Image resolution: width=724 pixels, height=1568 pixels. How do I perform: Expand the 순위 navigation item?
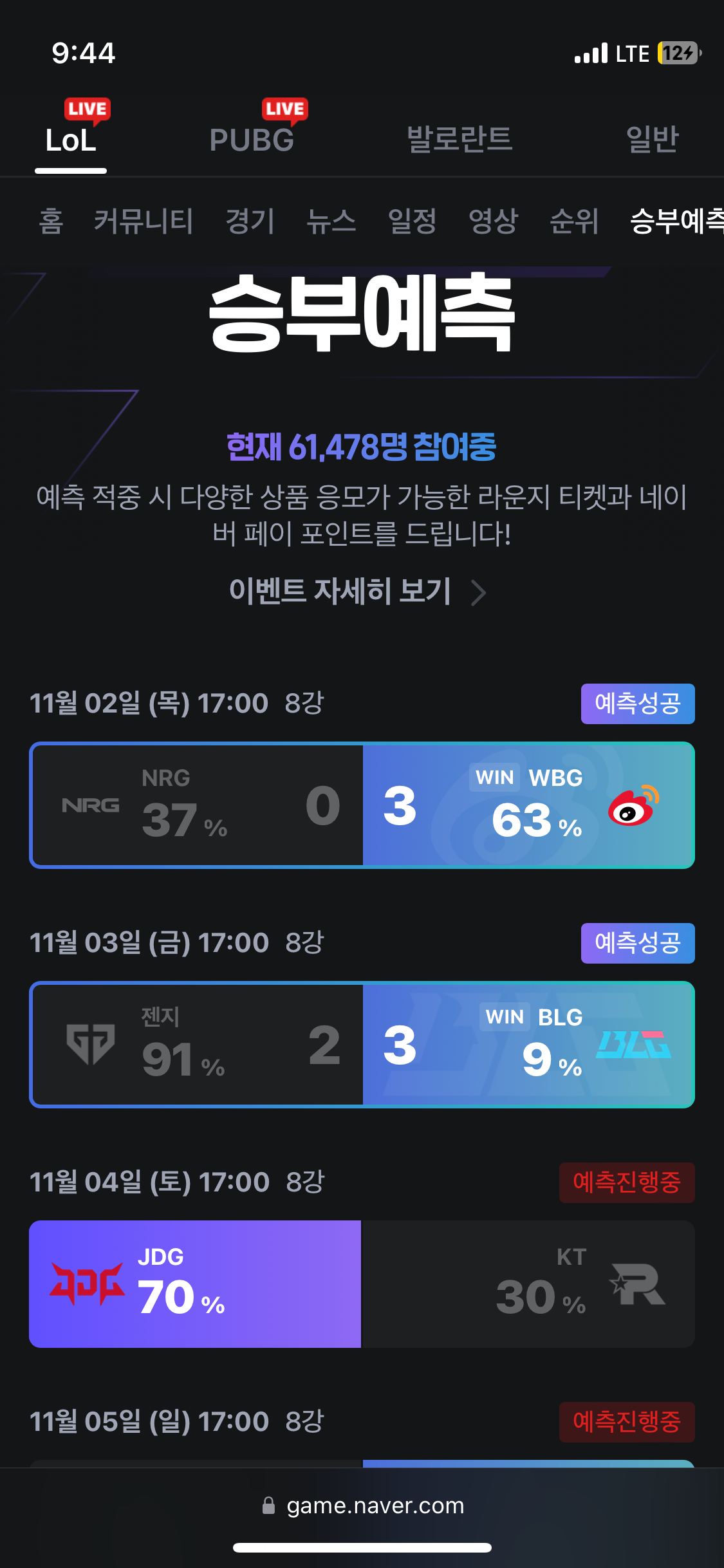point(574,222)
